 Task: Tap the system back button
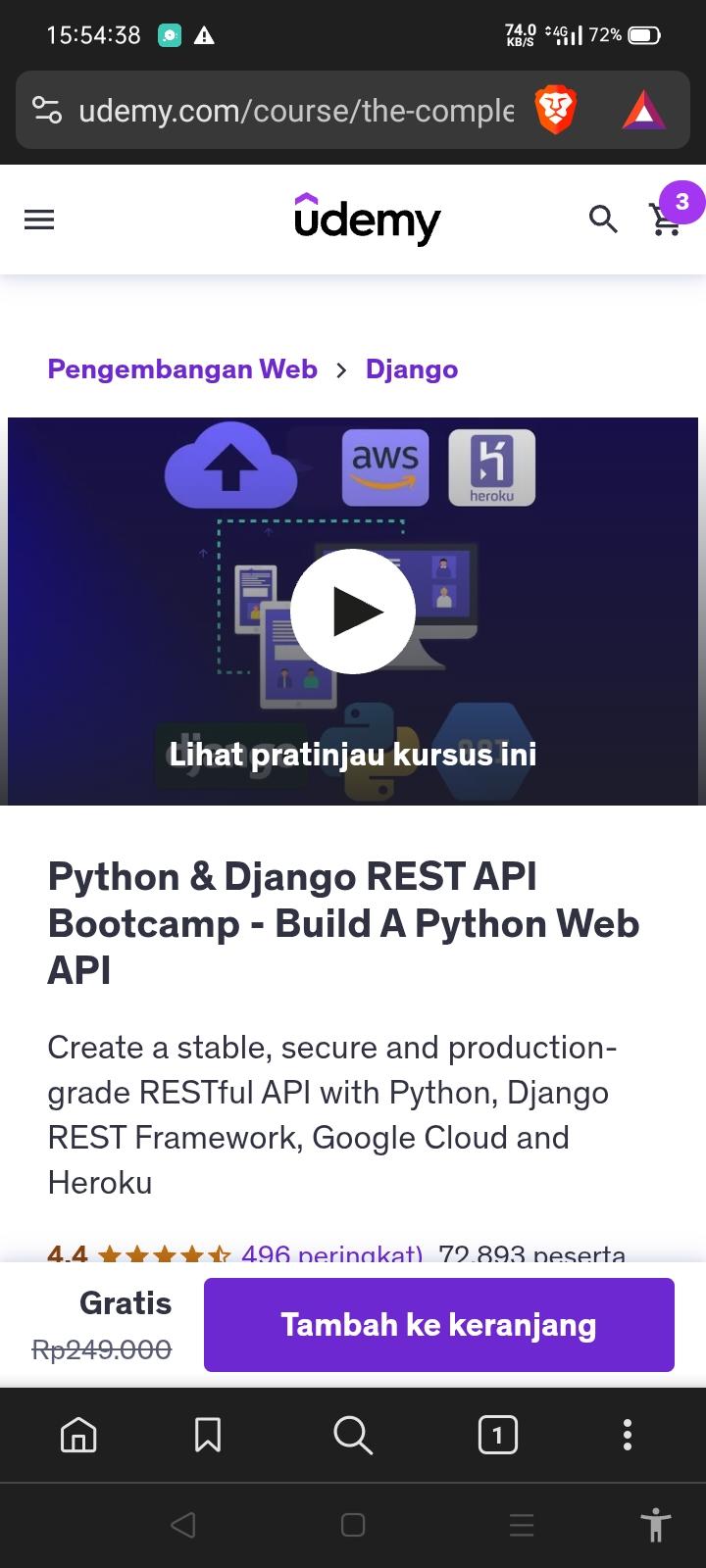pos(183,1525)
